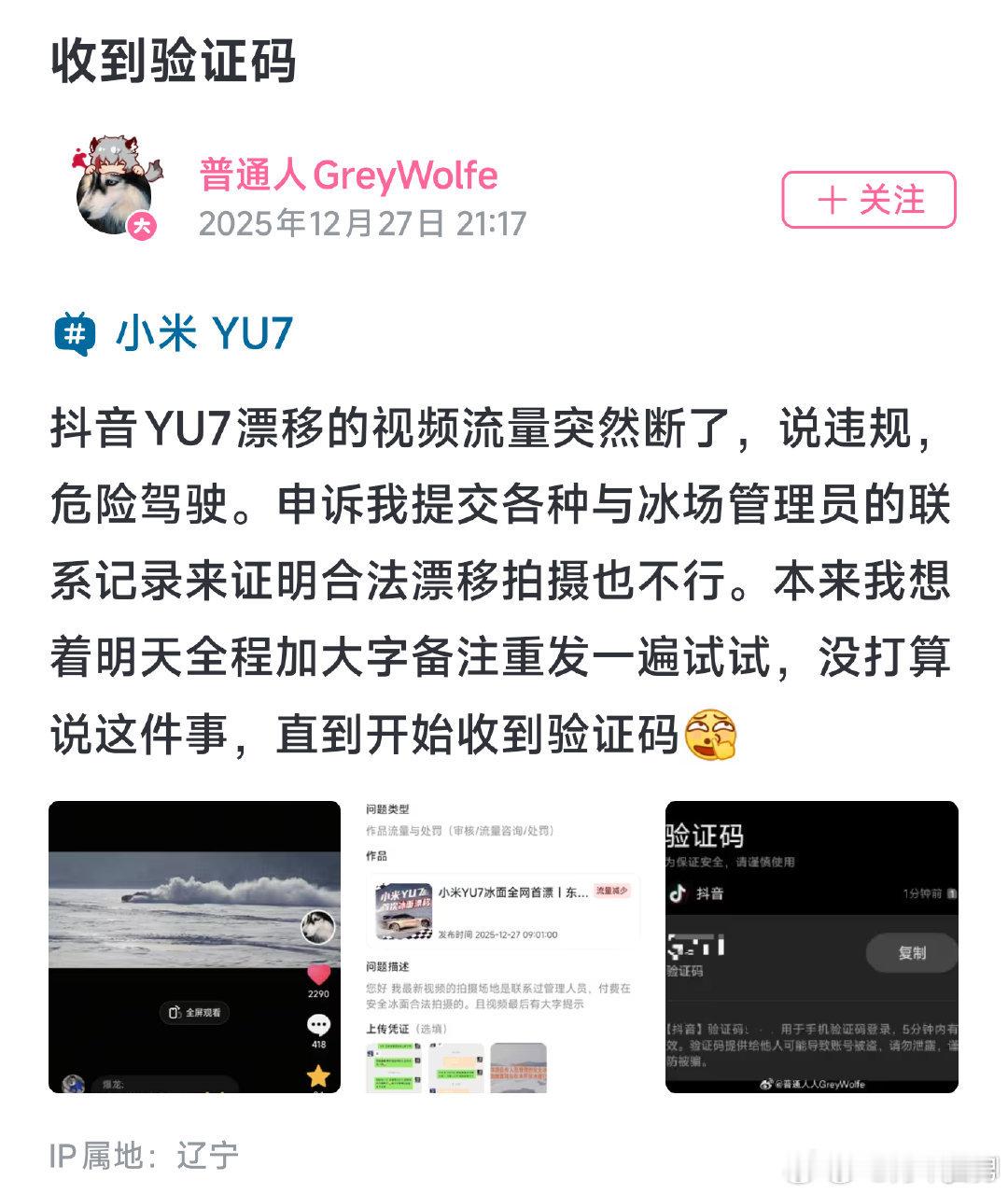Image resolution: width=1008 pixels, height=1194 pixels.
Task: Select the small icon beside 1分钟前 timestamp
Action: [950, 893]
